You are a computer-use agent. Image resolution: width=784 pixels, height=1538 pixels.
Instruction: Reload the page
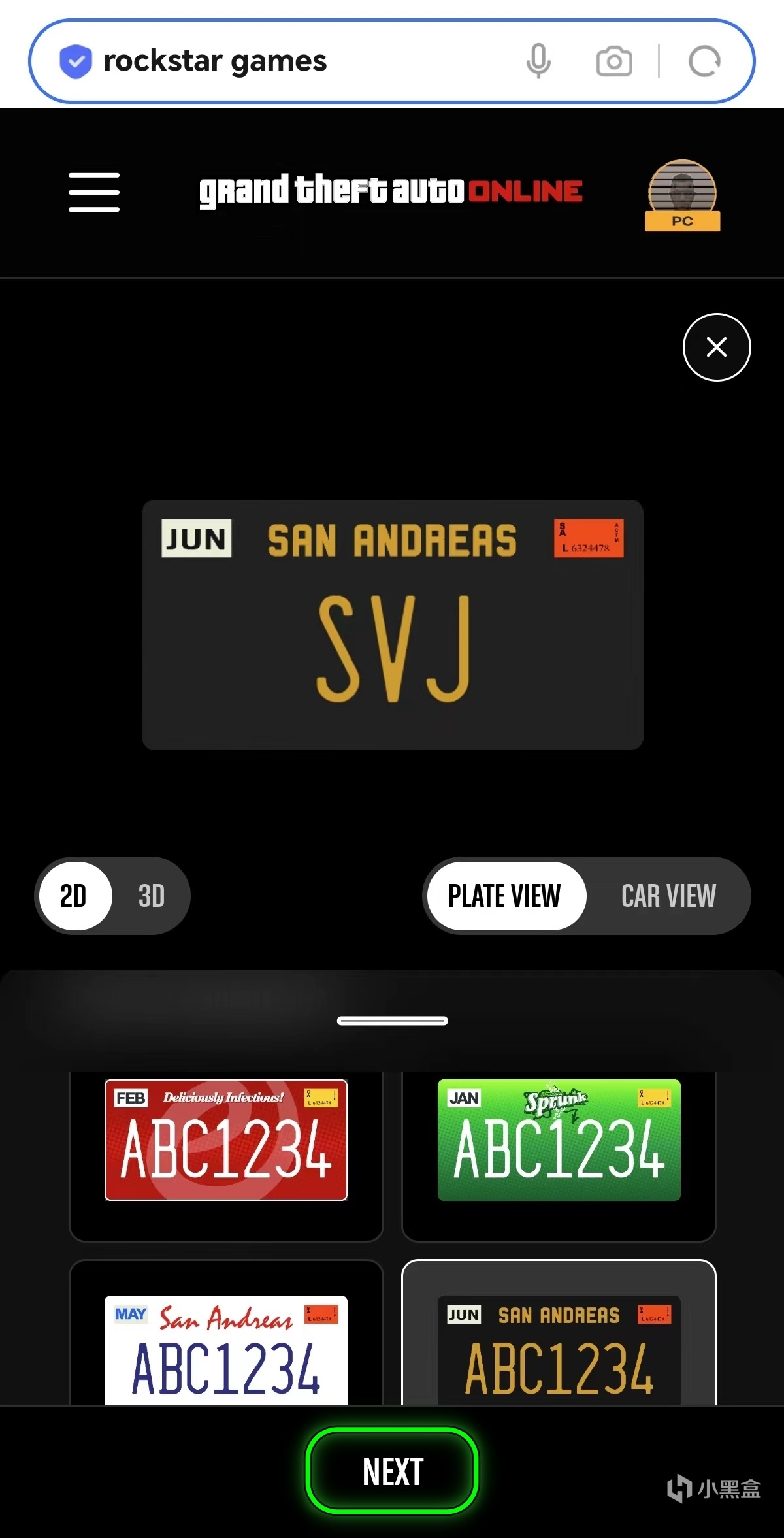point(704,61)
